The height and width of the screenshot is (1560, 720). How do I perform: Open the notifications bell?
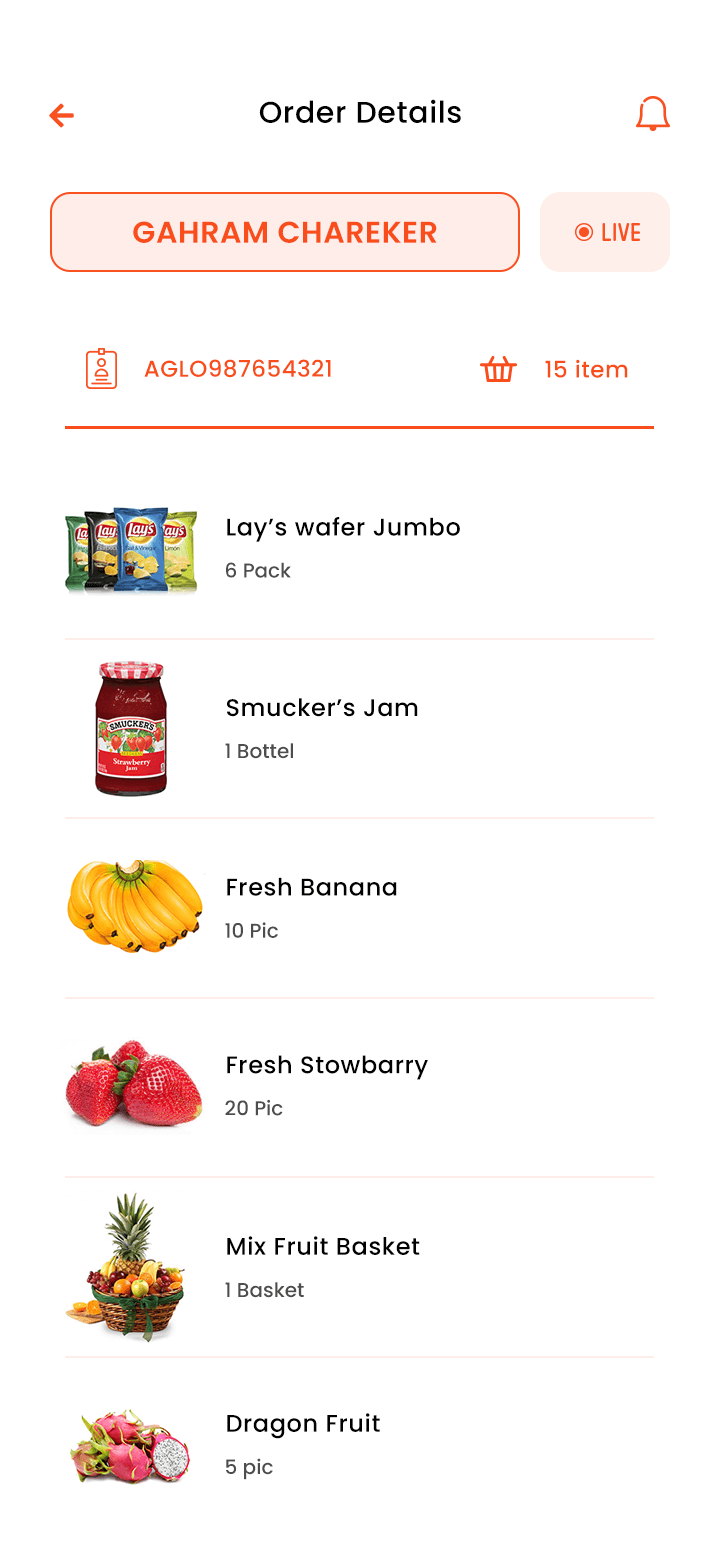[x=652, y=114]
